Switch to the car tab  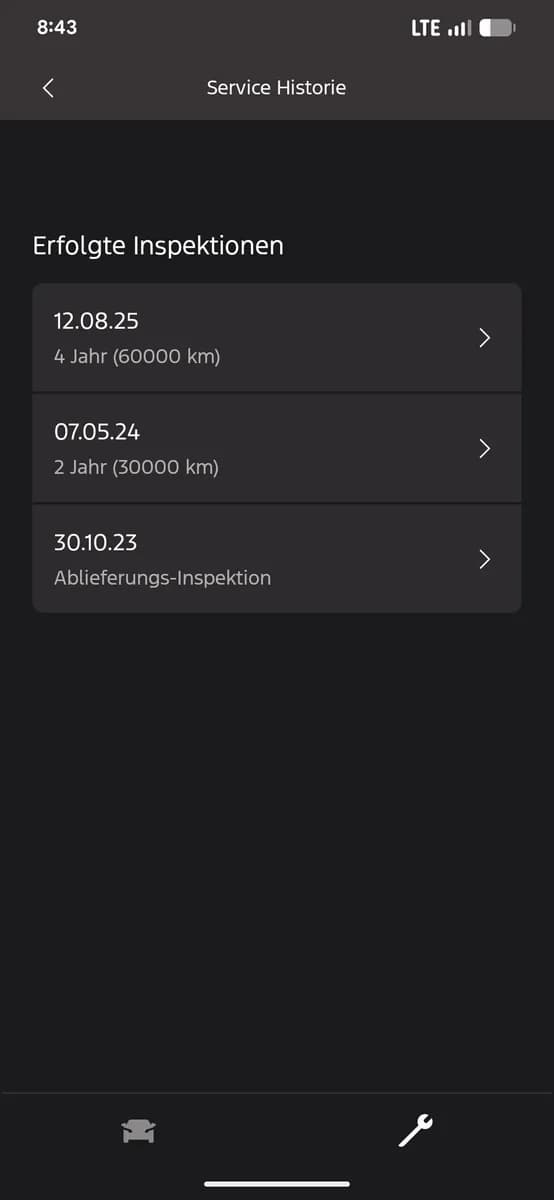139,1131
